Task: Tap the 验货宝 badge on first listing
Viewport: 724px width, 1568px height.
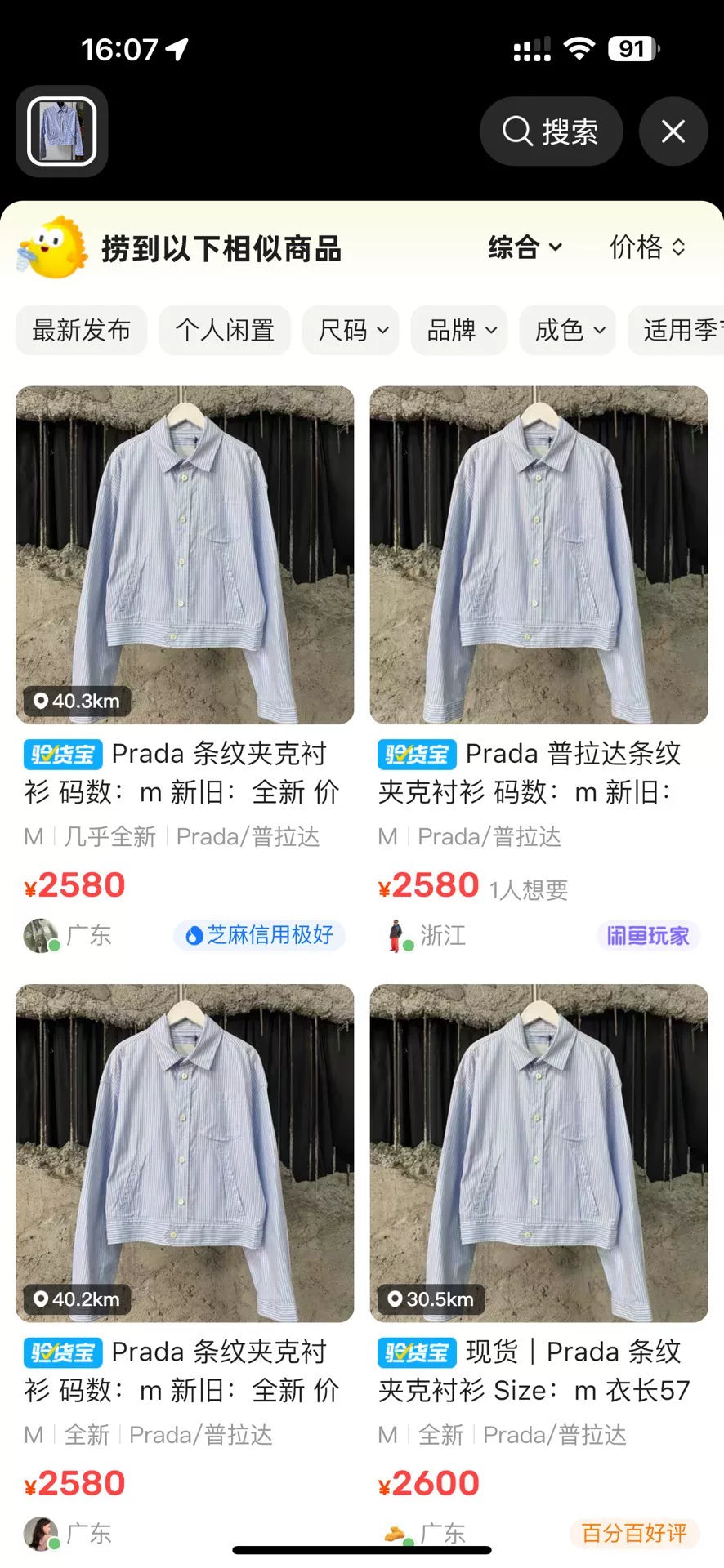Action: pyautogui.click(x=60, y=754)
